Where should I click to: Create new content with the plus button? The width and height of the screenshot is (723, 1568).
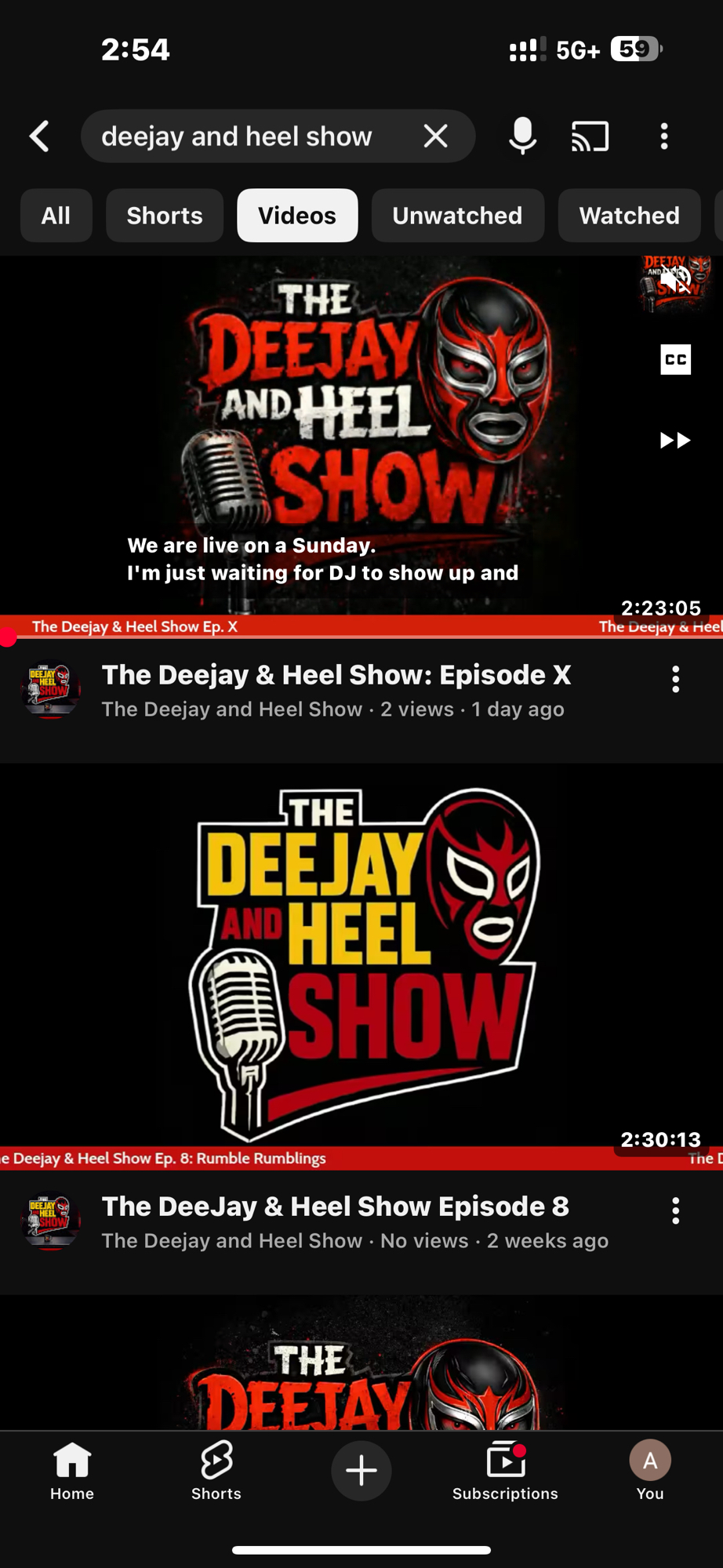(x=361, y=1470)
